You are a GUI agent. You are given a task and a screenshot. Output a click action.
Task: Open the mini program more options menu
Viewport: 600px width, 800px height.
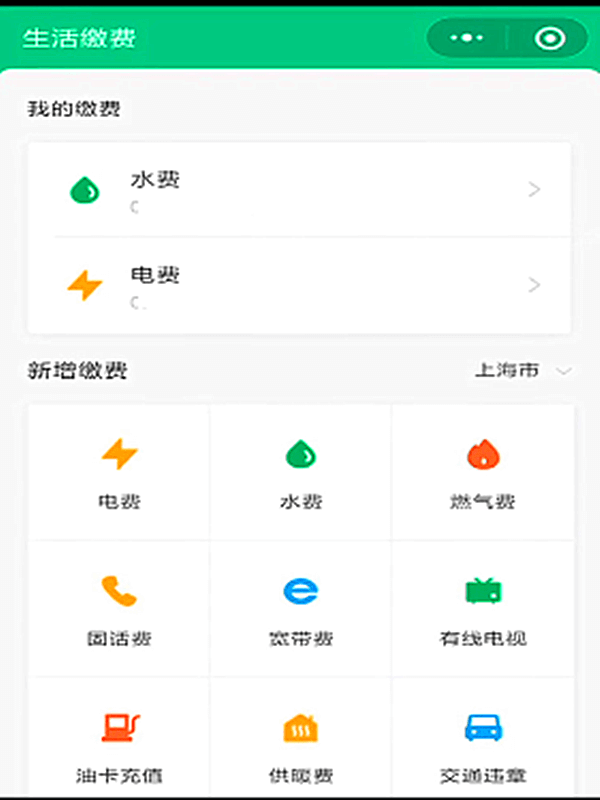point(467,38)
